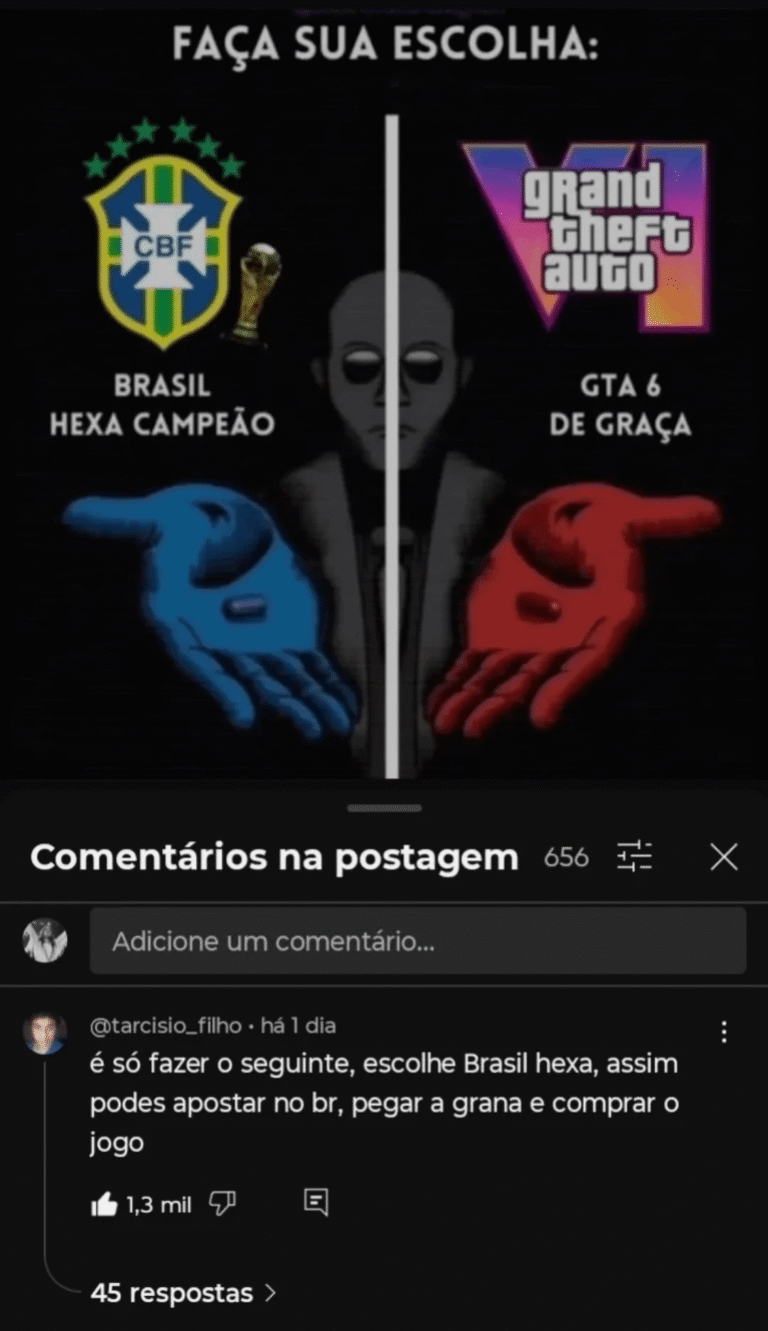Open the comment sort options
Image resolution: width=768 pixels, height=1331 pixels.
click(x=635, y=857)
